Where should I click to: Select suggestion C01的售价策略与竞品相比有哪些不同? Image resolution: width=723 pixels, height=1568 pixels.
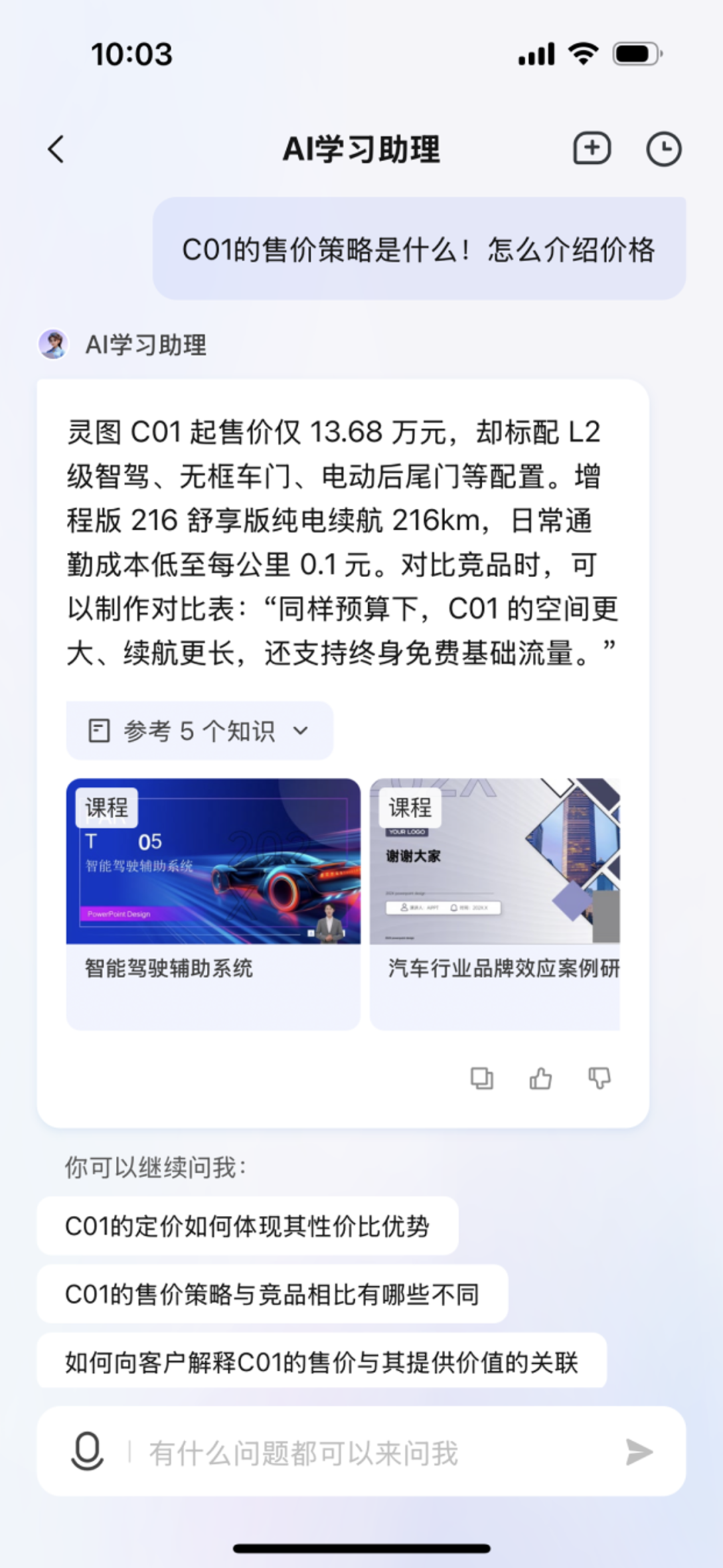272,1293
